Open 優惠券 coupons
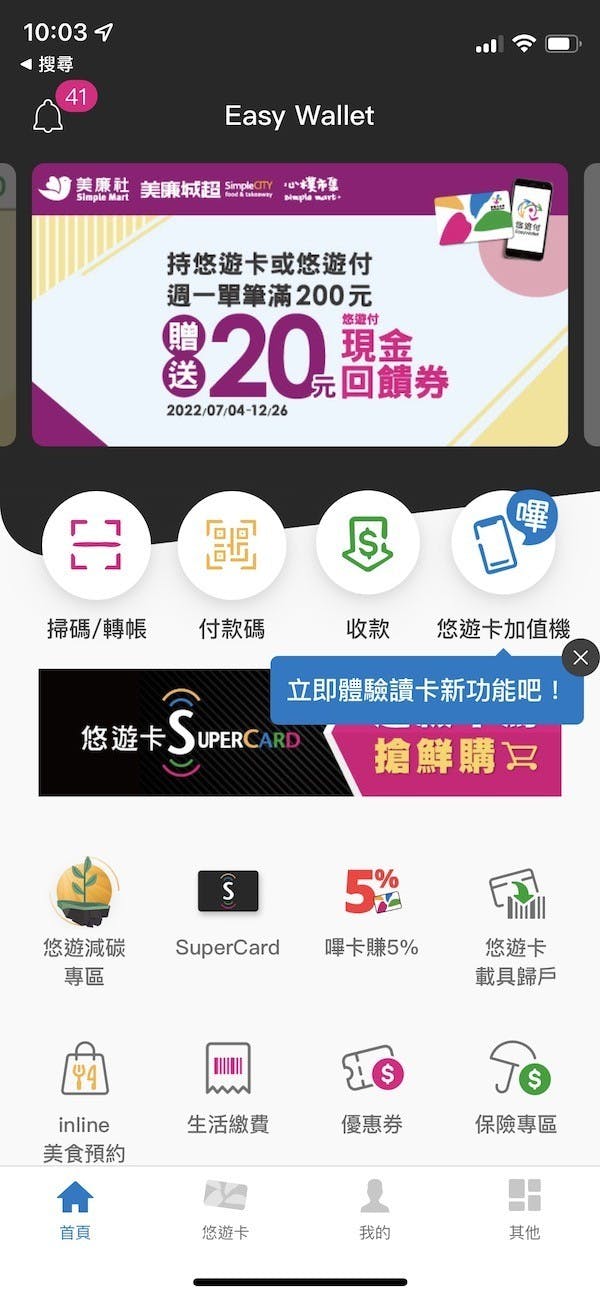Viewport: 600px width, 1299px height. click(x=372, y=1088)
